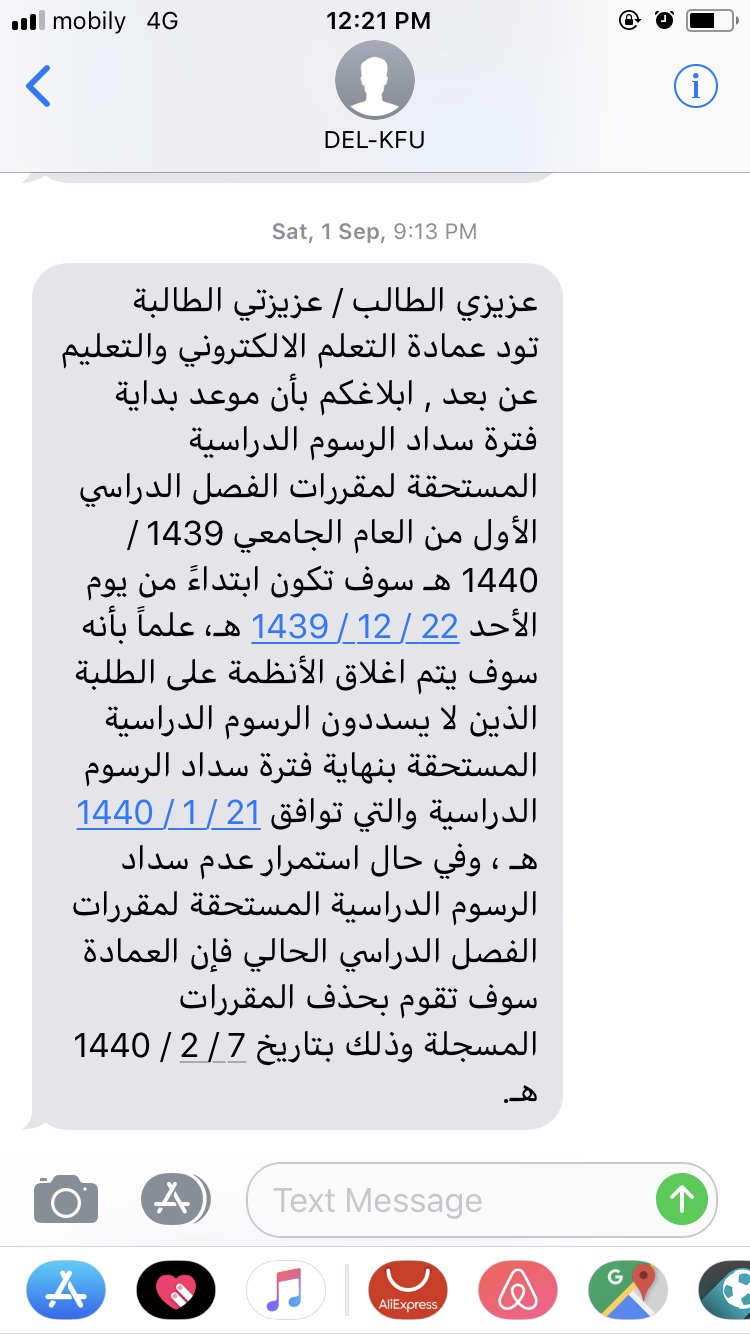Open the soccer ball app icon

(x=725, y=1292)
